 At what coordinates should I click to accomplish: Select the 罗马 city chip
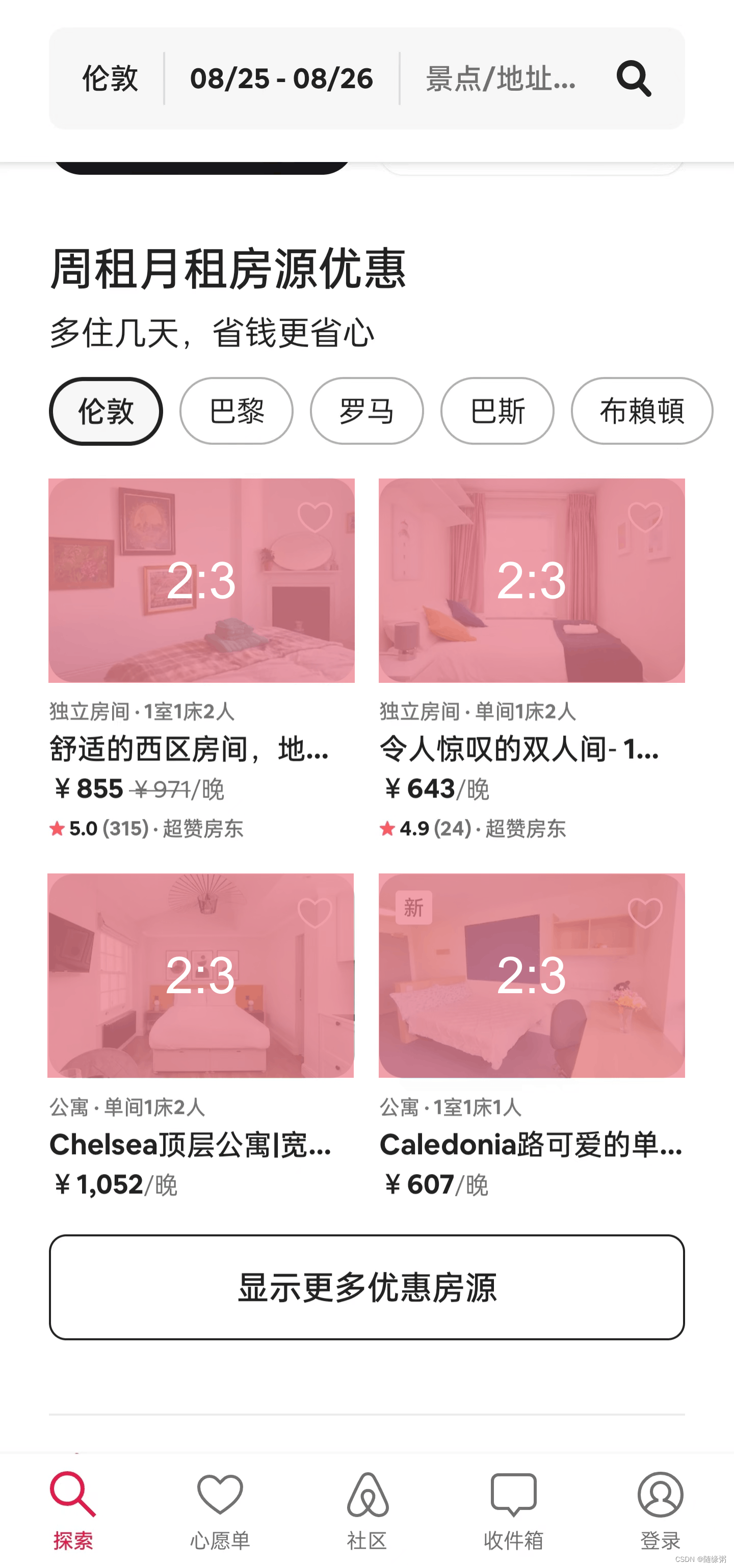366,411
